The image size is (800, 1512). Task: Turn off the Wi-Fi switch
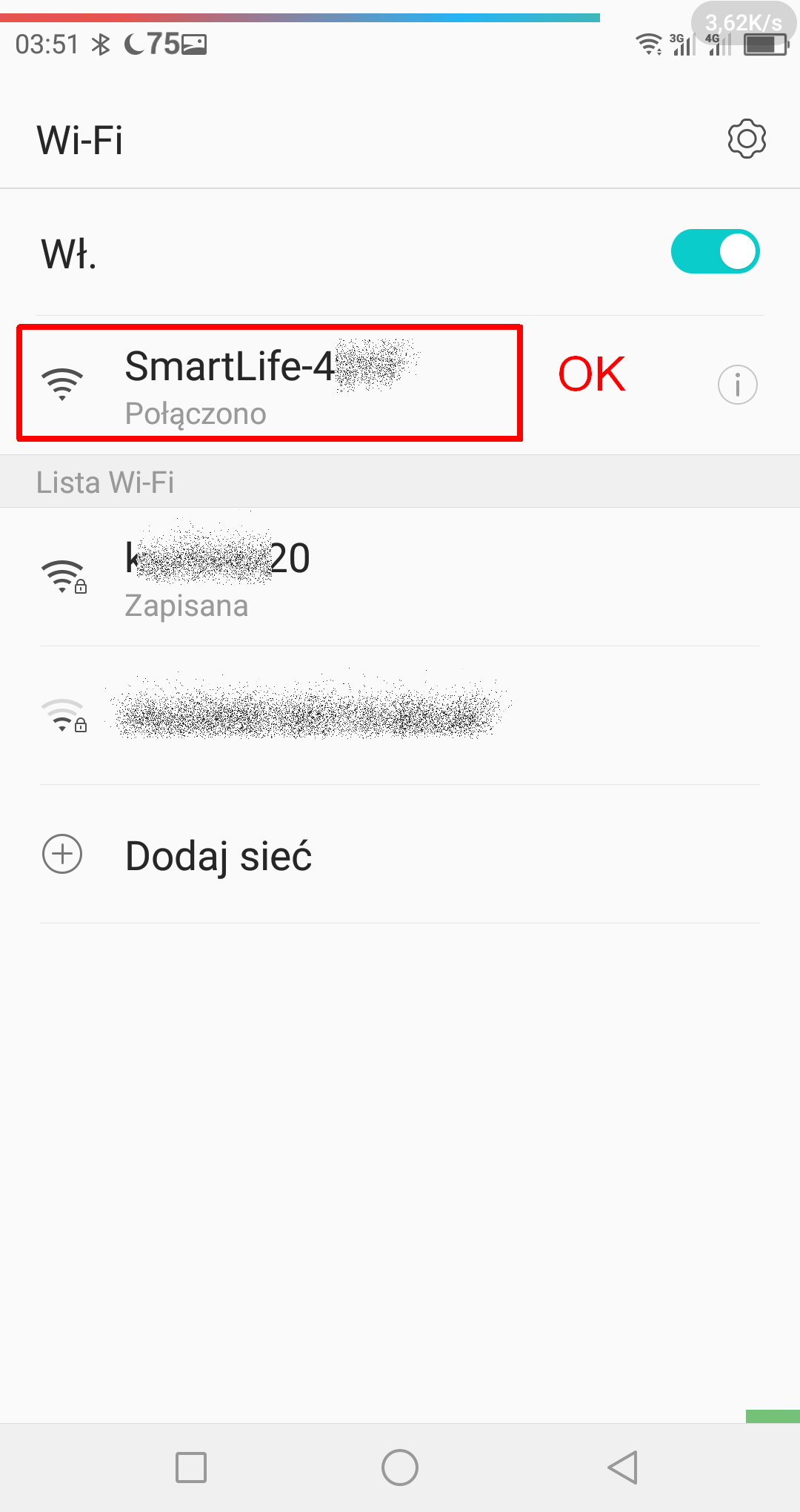[x=715, y=252]
